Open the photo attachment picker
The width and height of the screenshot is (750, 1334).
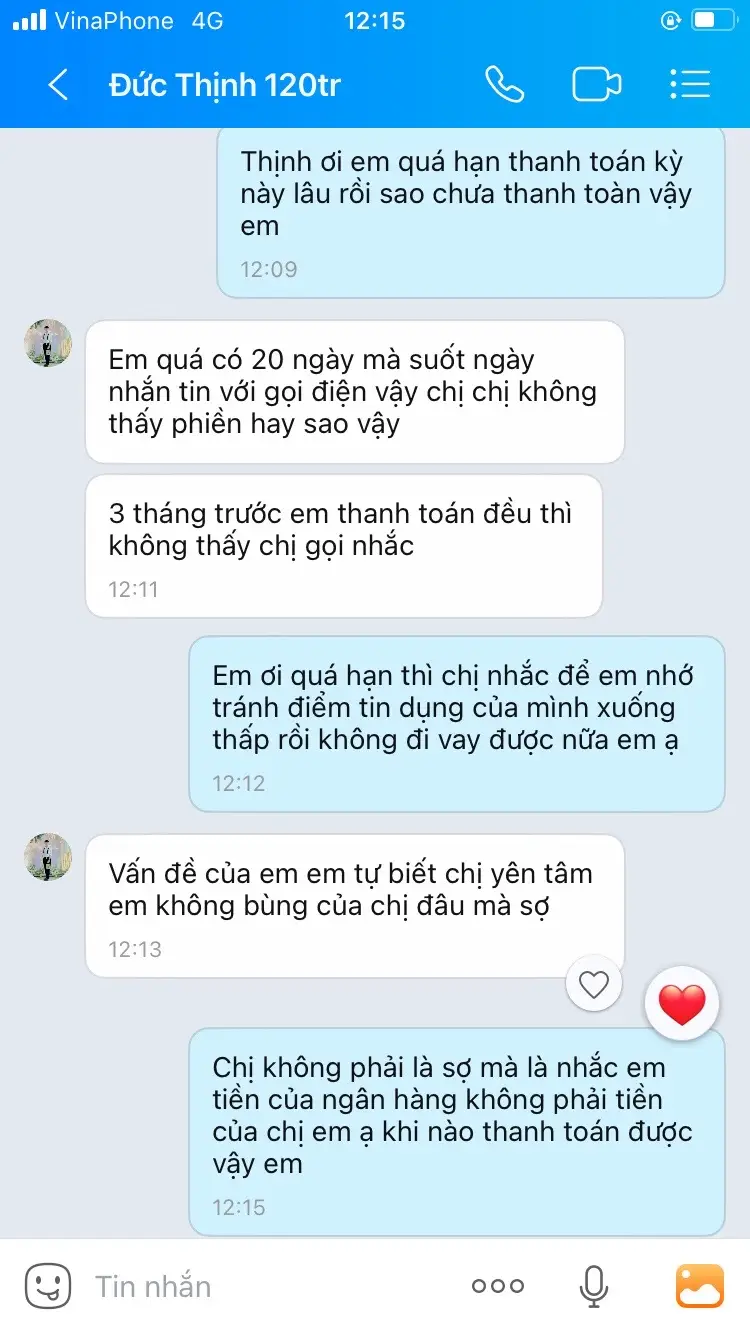pos(700,1286)
